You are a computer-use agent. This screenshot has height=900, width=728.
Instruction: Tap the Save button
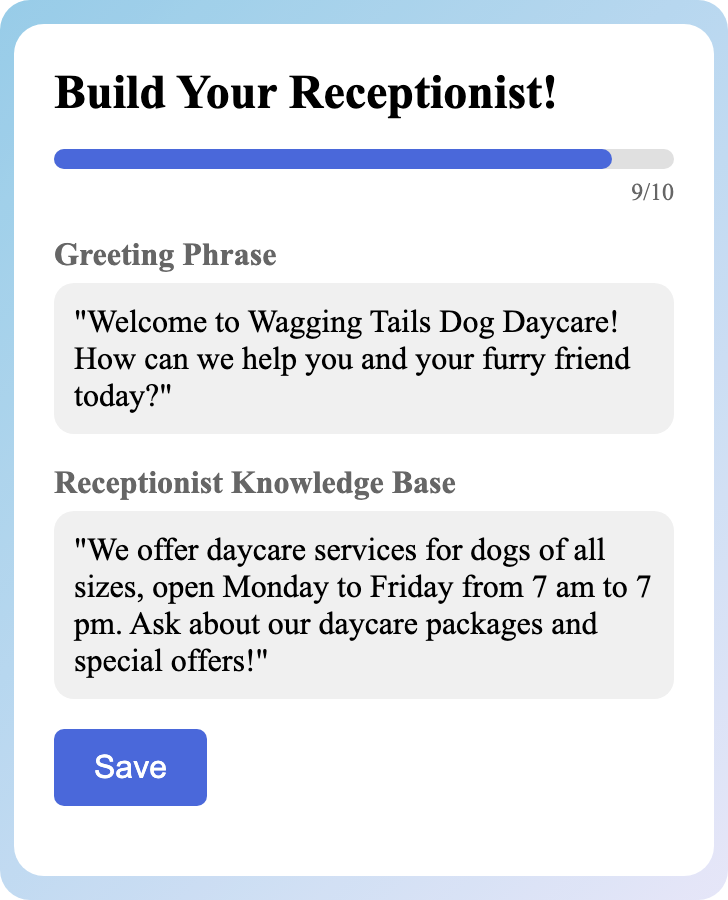click(130, 767)
